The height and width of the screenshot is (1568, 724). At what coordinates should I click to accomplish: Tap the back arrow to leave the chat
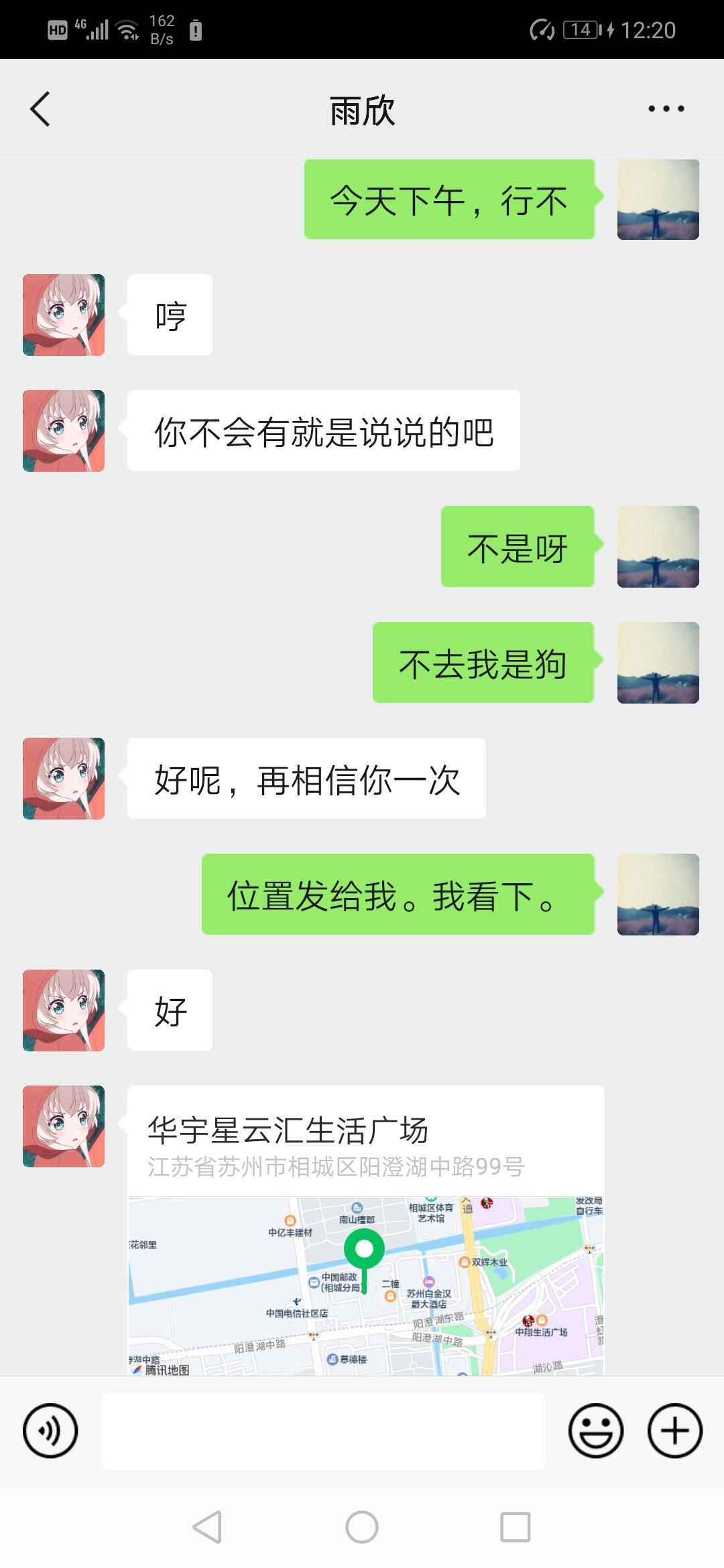click(40, 109)
